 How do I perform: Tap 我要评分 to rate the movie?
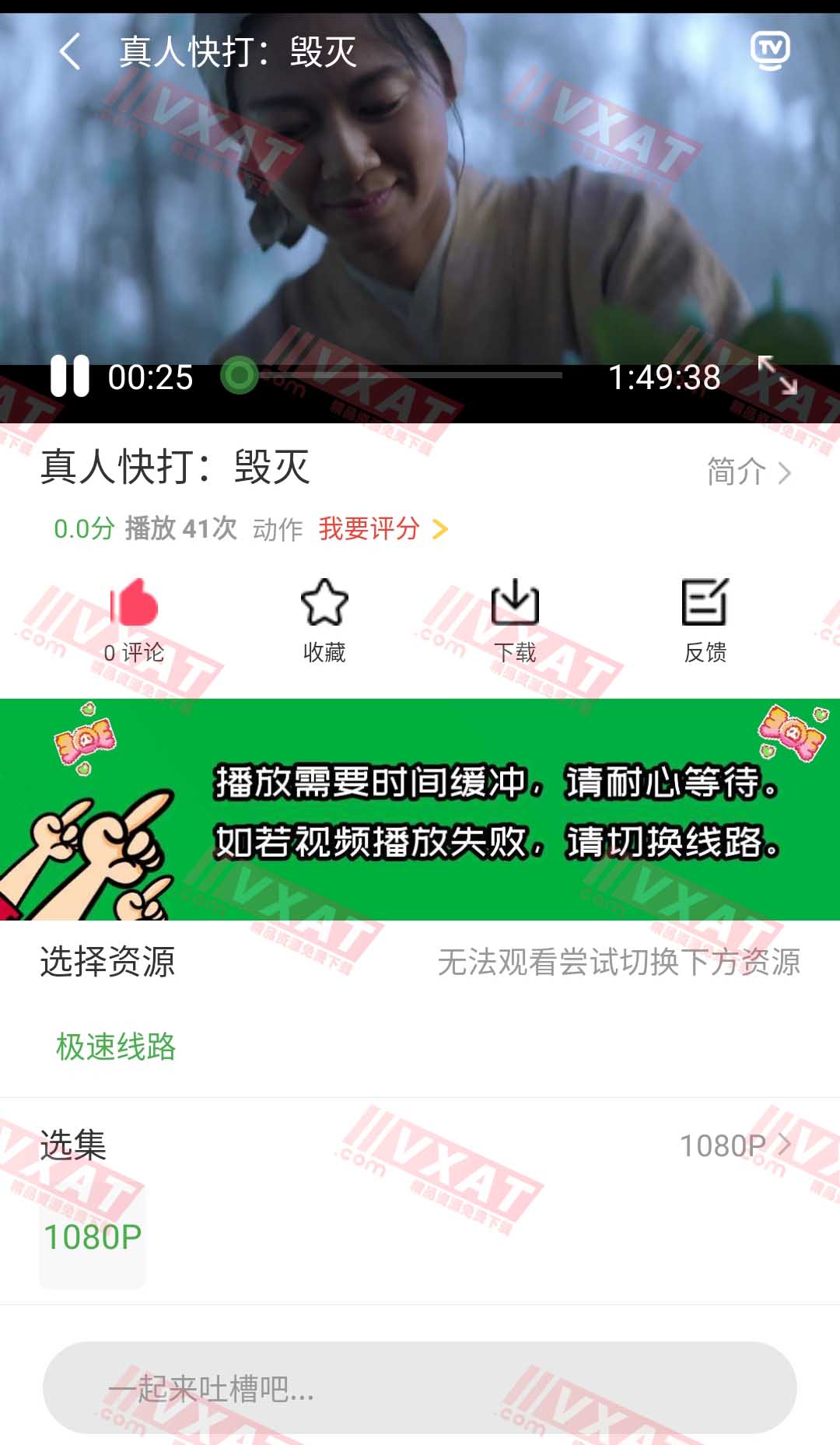(383, 529)
